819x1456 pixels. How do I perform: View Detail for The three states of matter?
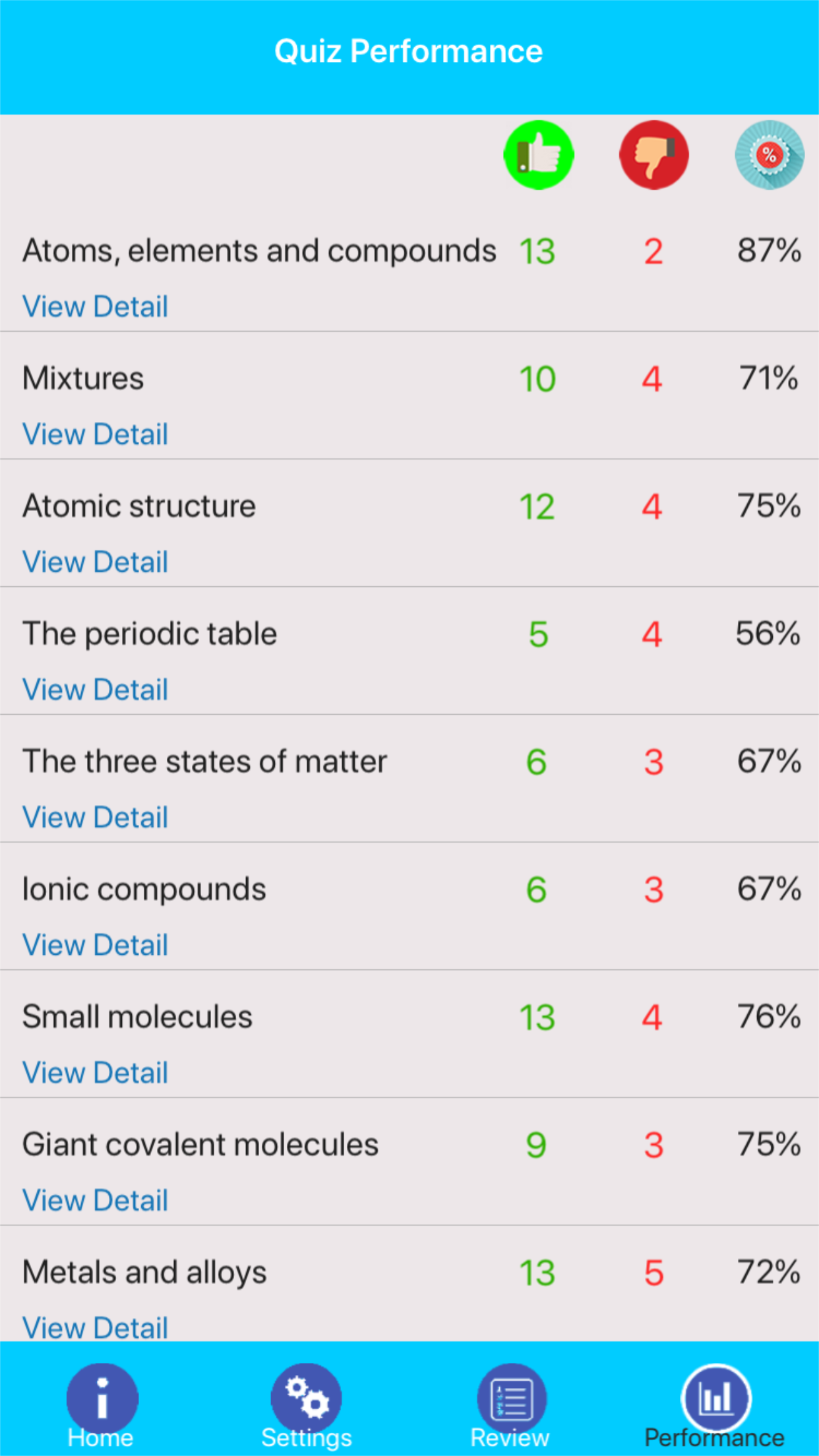95,817
